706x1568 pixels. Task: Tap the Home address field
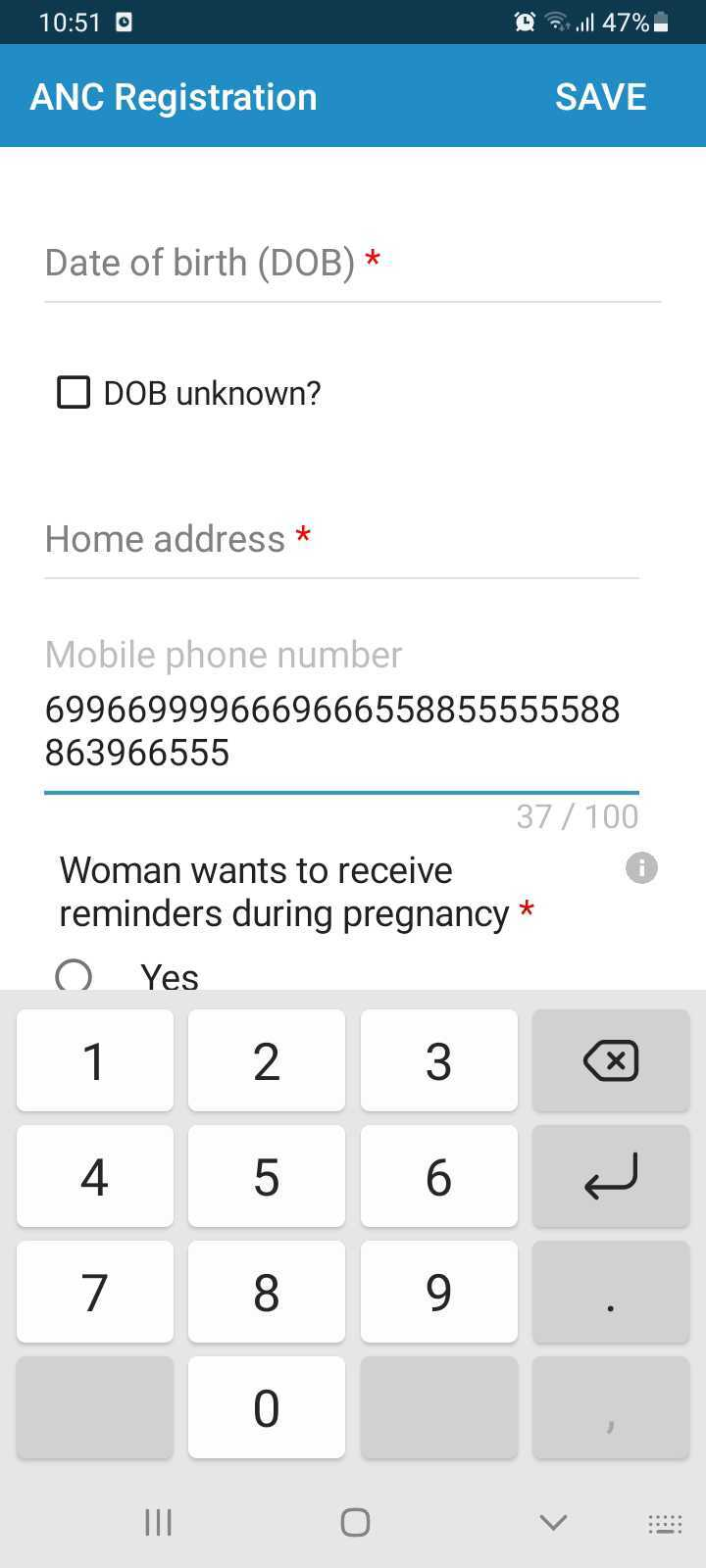[x=341, y=540]
